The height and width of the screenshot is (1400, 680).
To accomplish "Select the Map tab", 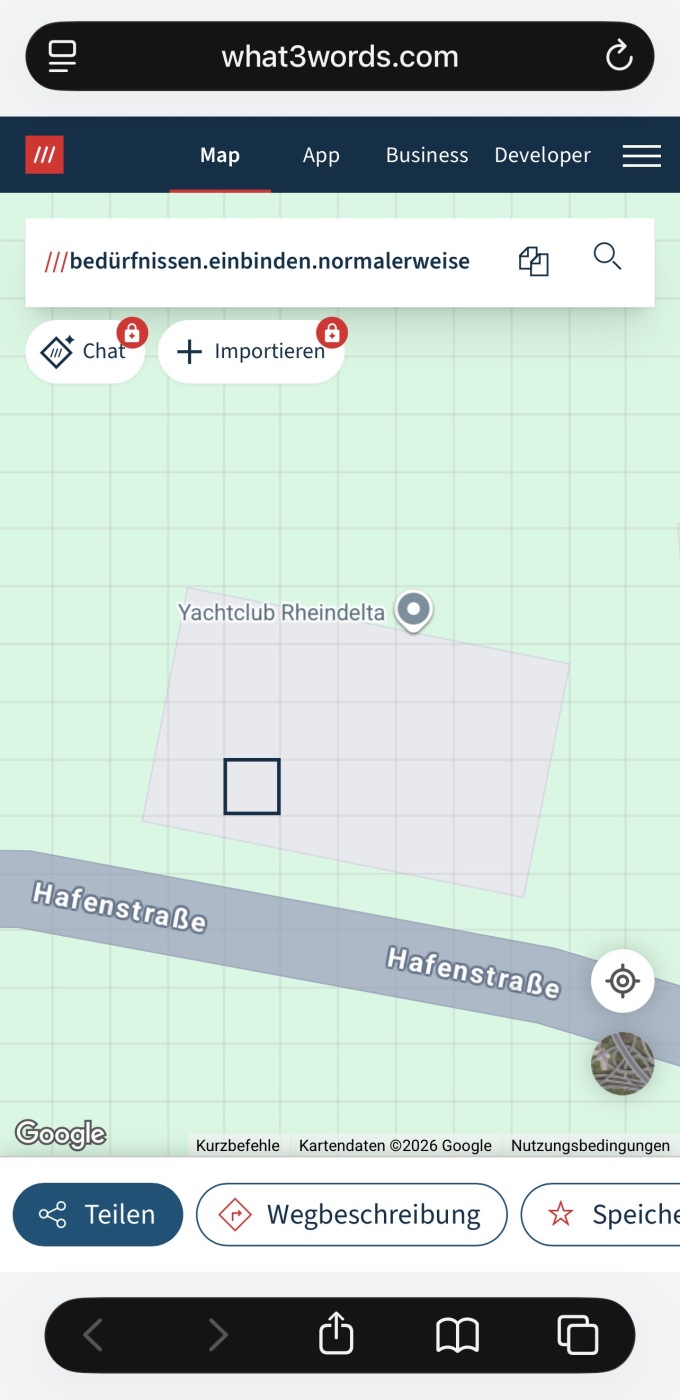I will tap(220, 155).
